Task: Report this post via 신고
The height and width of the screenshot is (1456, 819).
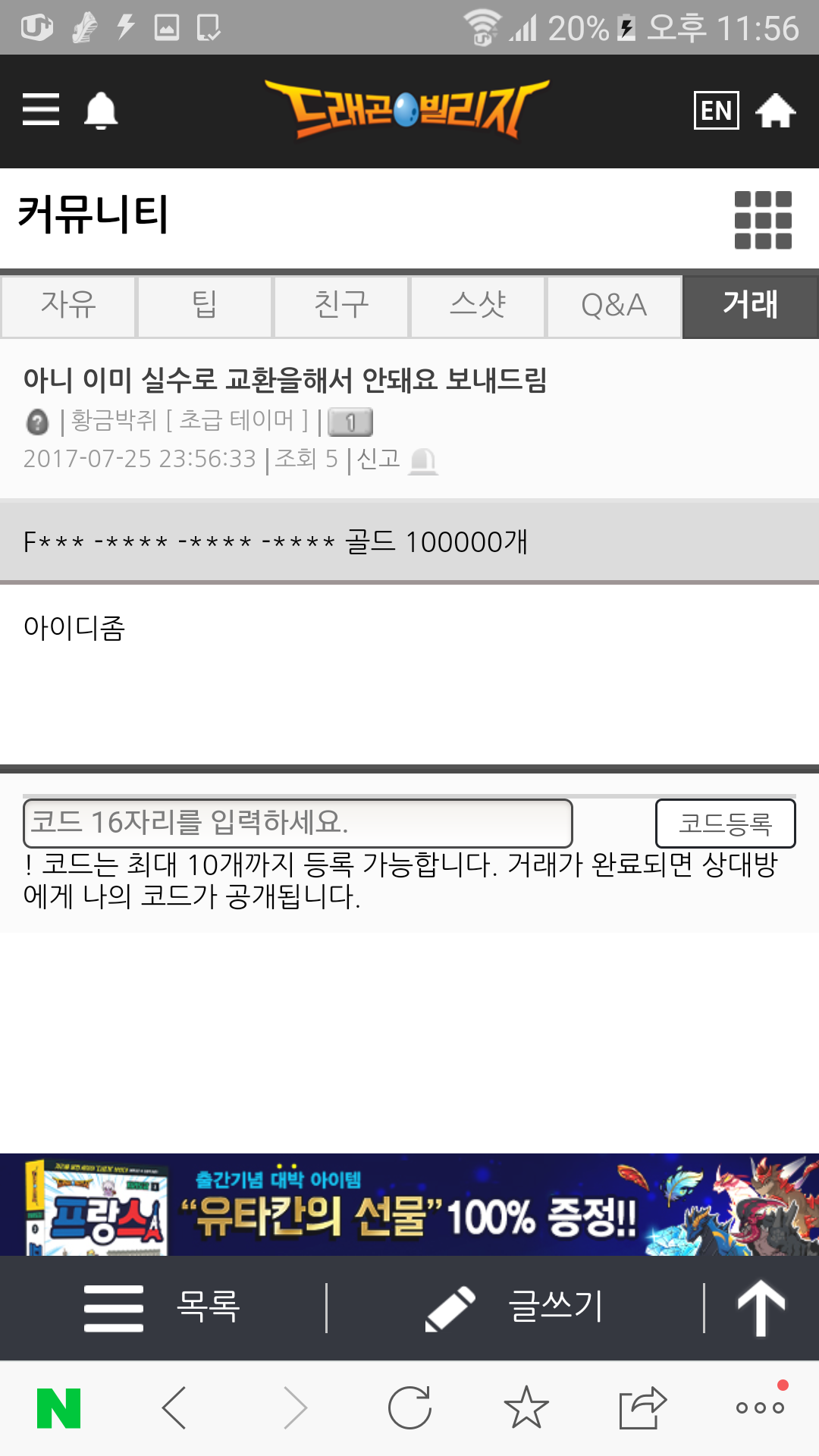Action: (x=394, y=460)
